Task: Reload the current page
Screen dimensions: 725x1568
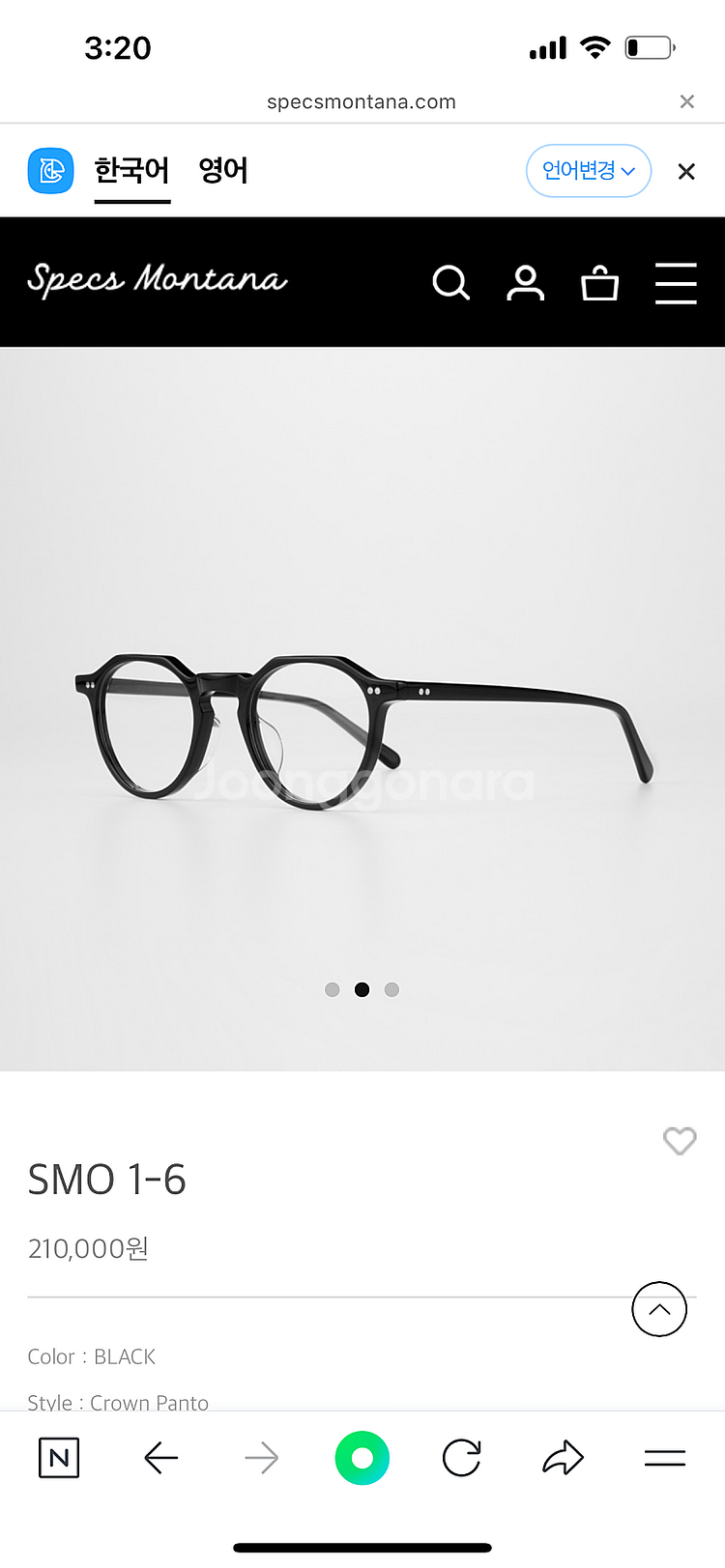Action: click(x=462, y=1458)
